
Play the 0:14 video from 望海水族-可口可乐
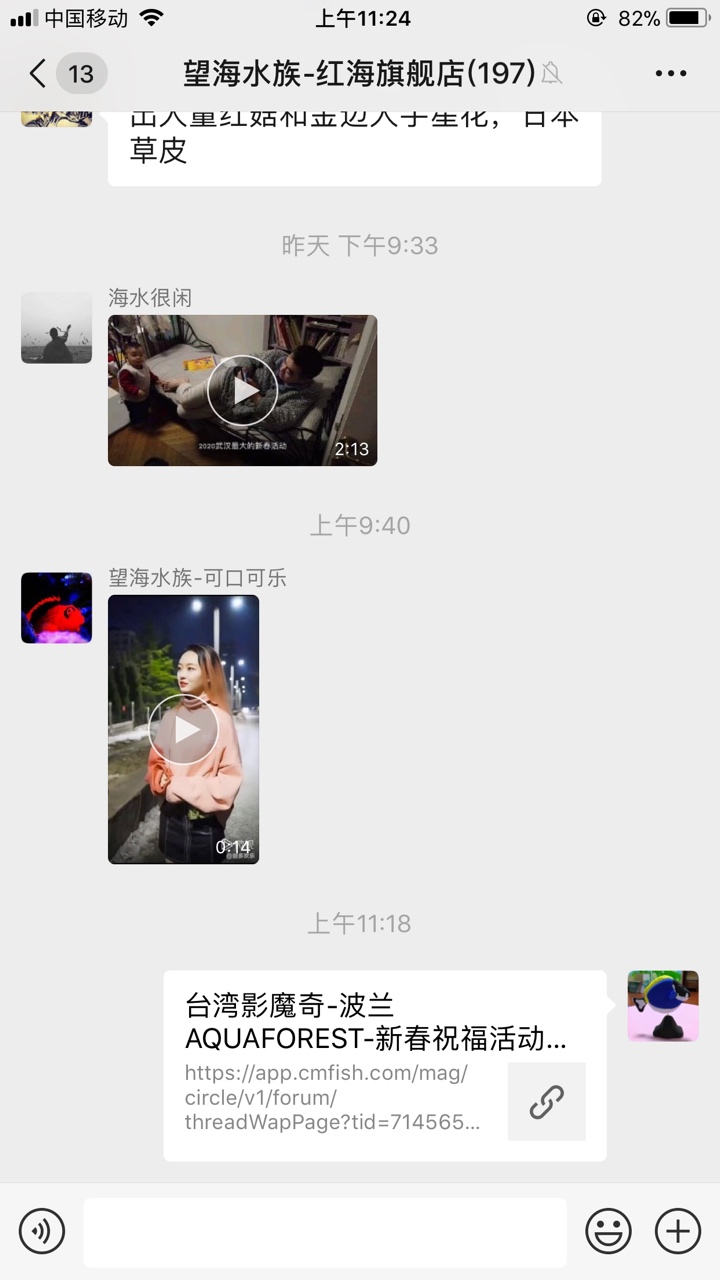pos(183,729)
